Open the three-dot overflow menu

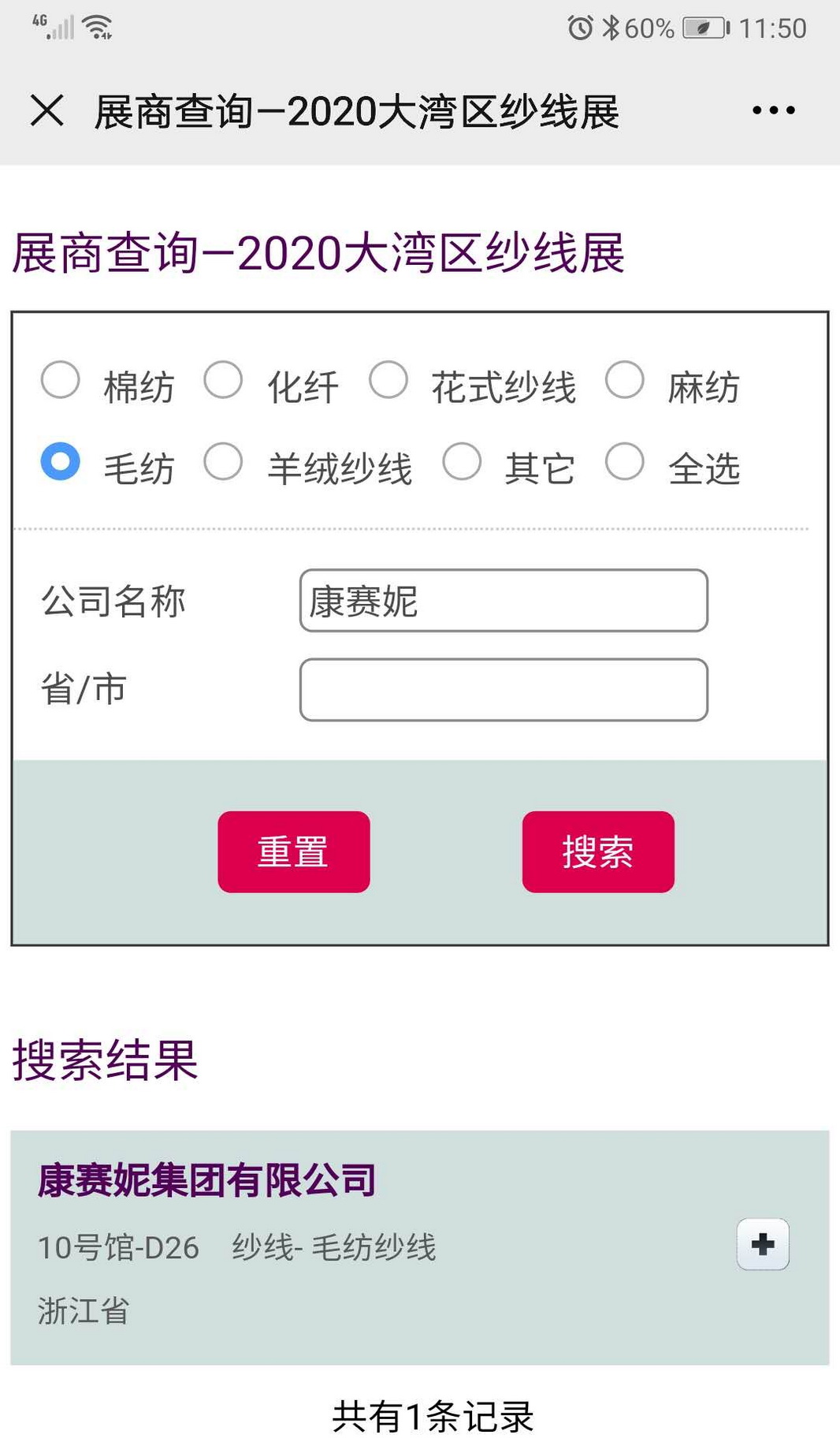coord(773,110)
